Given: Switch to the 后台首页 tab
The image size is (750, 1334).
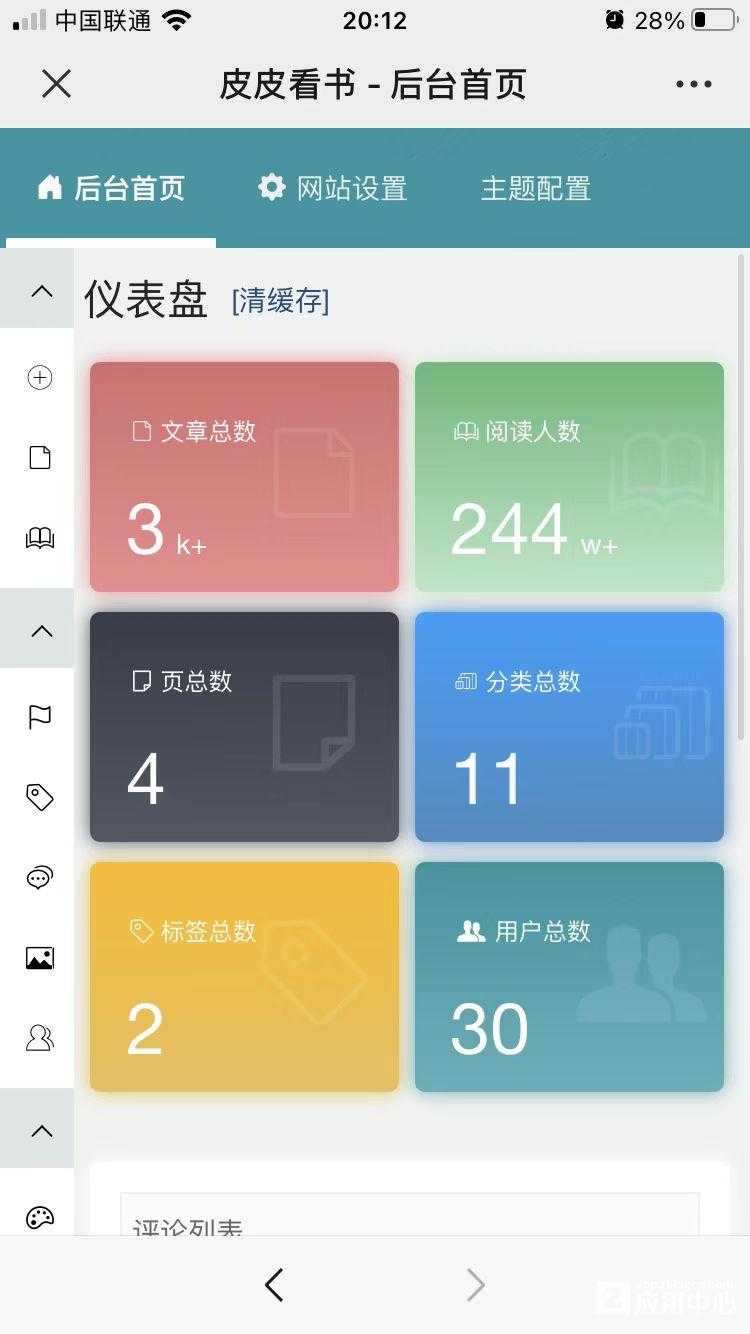Looking at the screenshot, I should 111,188.
